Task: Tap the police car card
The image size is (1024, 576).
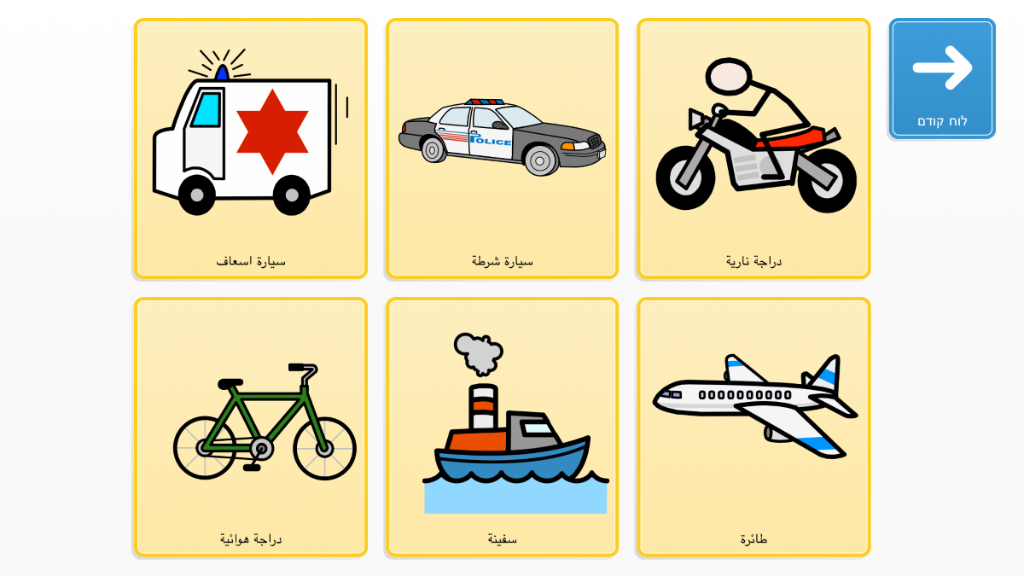Action: point(502,149)
